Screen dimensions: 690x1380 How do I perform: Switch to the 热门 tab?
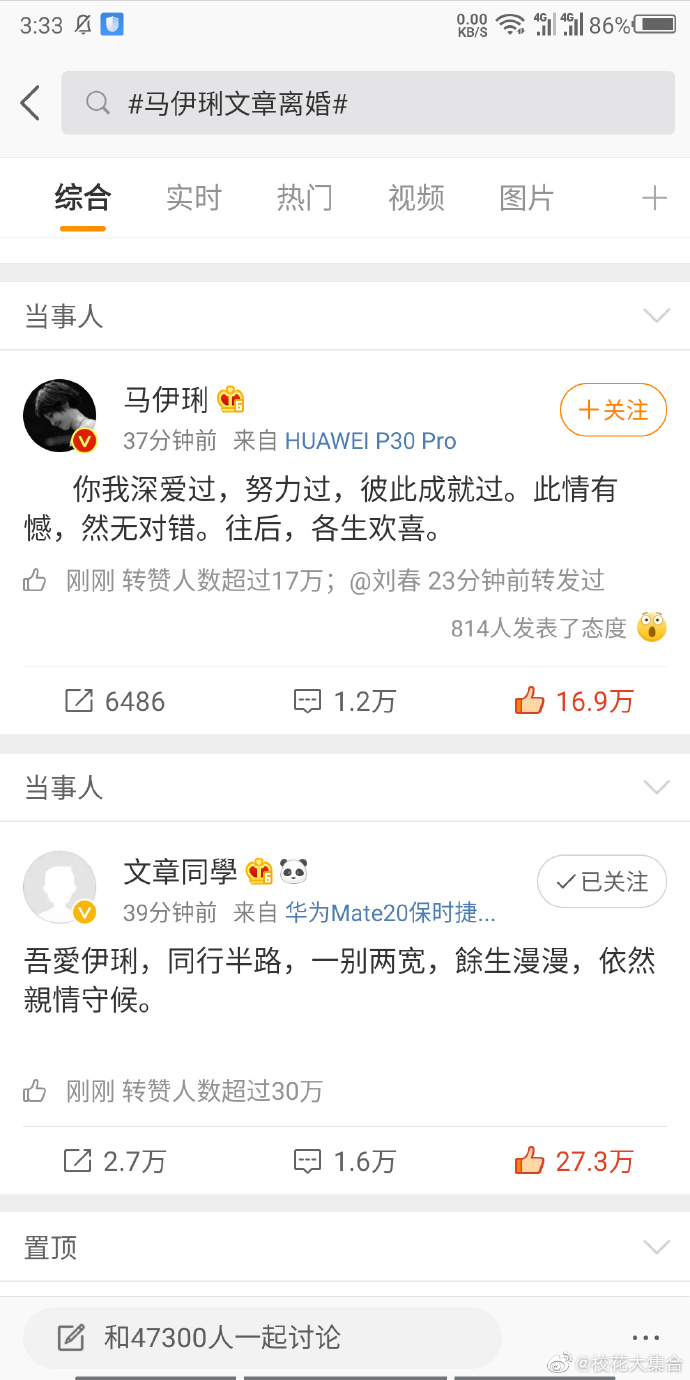pyautogui.click(x=304, y=198)
